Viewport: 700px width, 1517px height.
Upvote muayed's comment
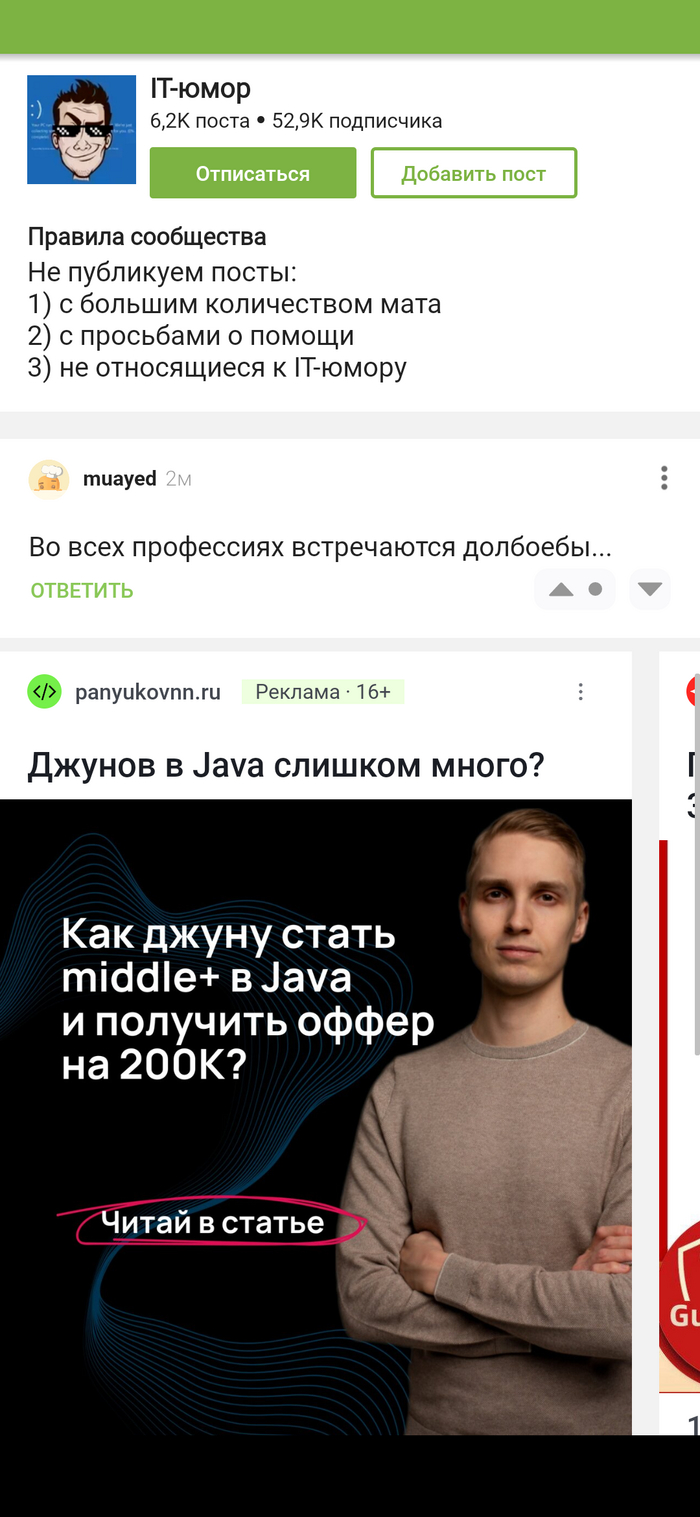561,590
